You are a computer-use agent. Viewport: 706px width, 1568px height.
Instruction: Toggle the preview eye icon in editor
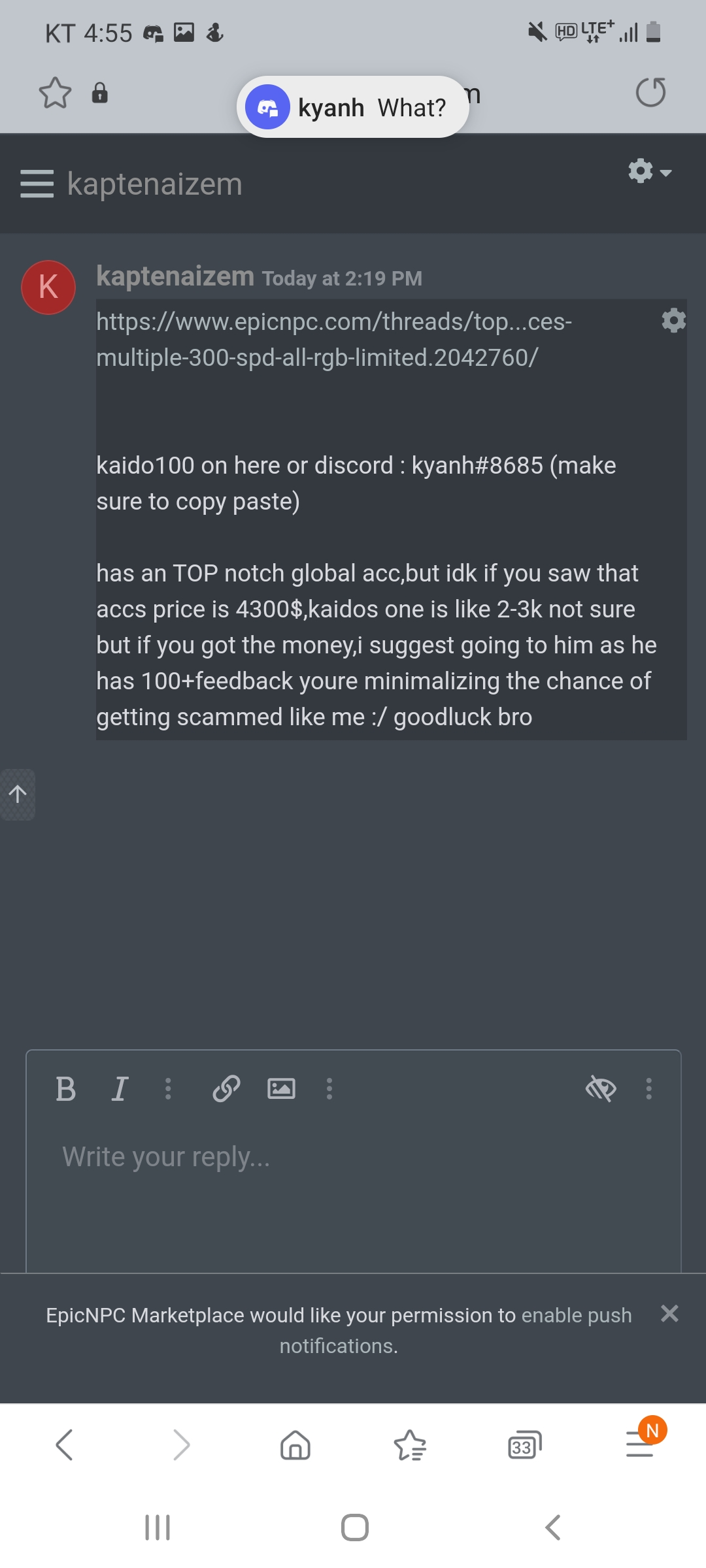pyautogui.click(x=601, y=1088)
